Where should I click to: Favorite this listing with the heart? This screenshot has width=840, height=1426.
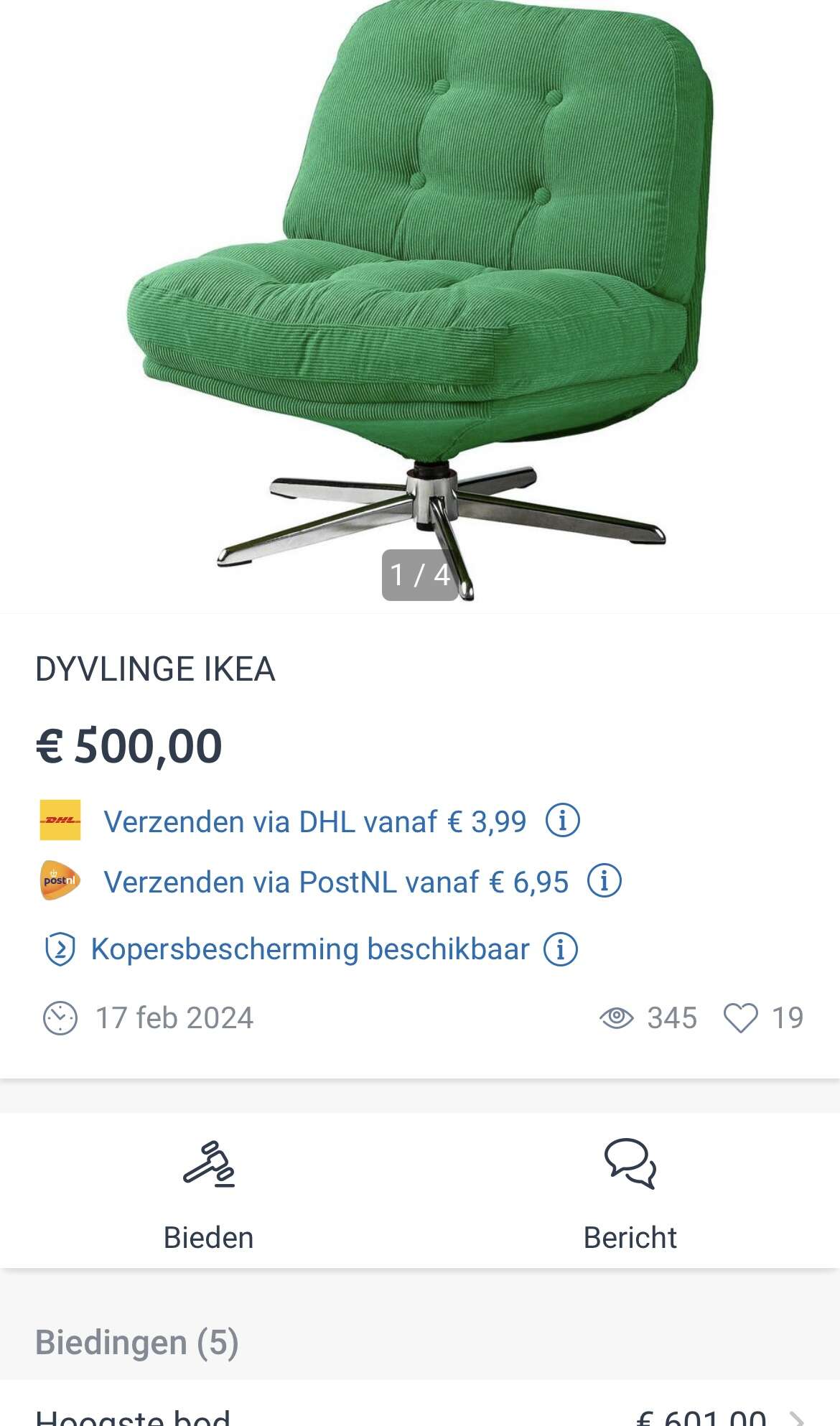pos(740,1017)
